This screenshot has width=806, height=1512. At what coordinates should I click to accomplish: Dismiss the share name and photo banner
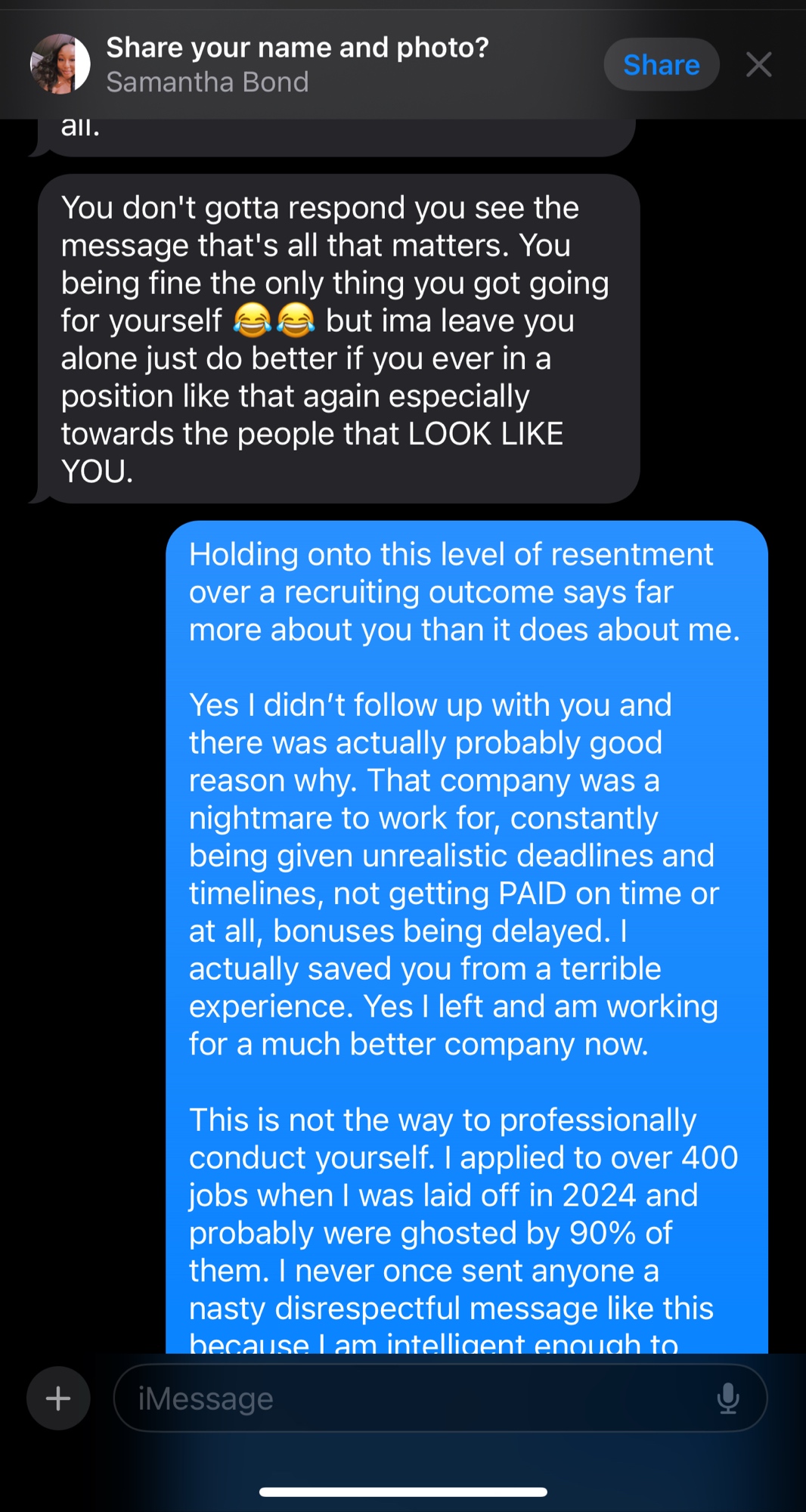[758, 65]
